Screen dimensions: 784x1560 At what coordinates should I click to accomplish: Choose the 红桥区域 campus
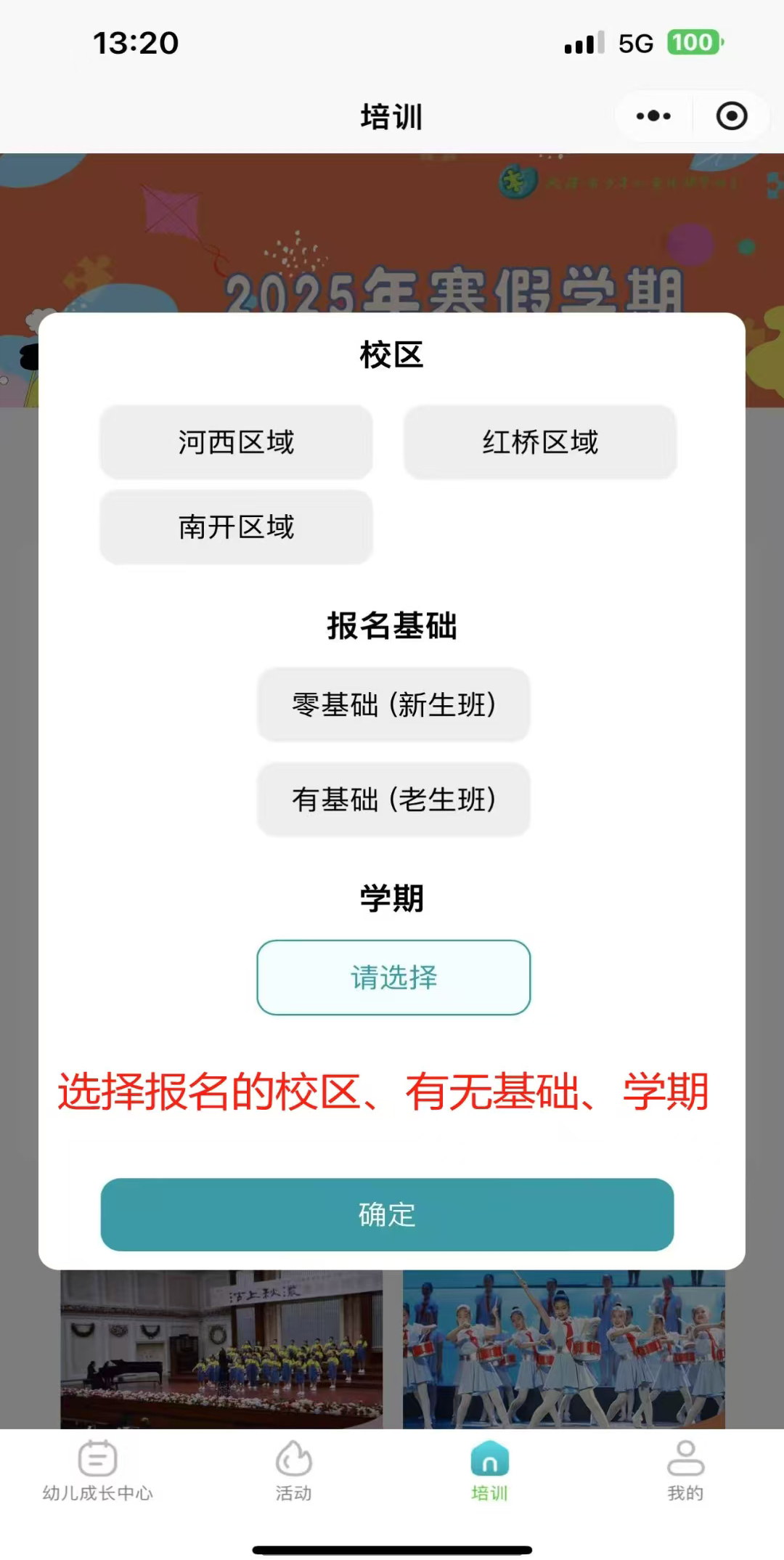pos(540,442)
